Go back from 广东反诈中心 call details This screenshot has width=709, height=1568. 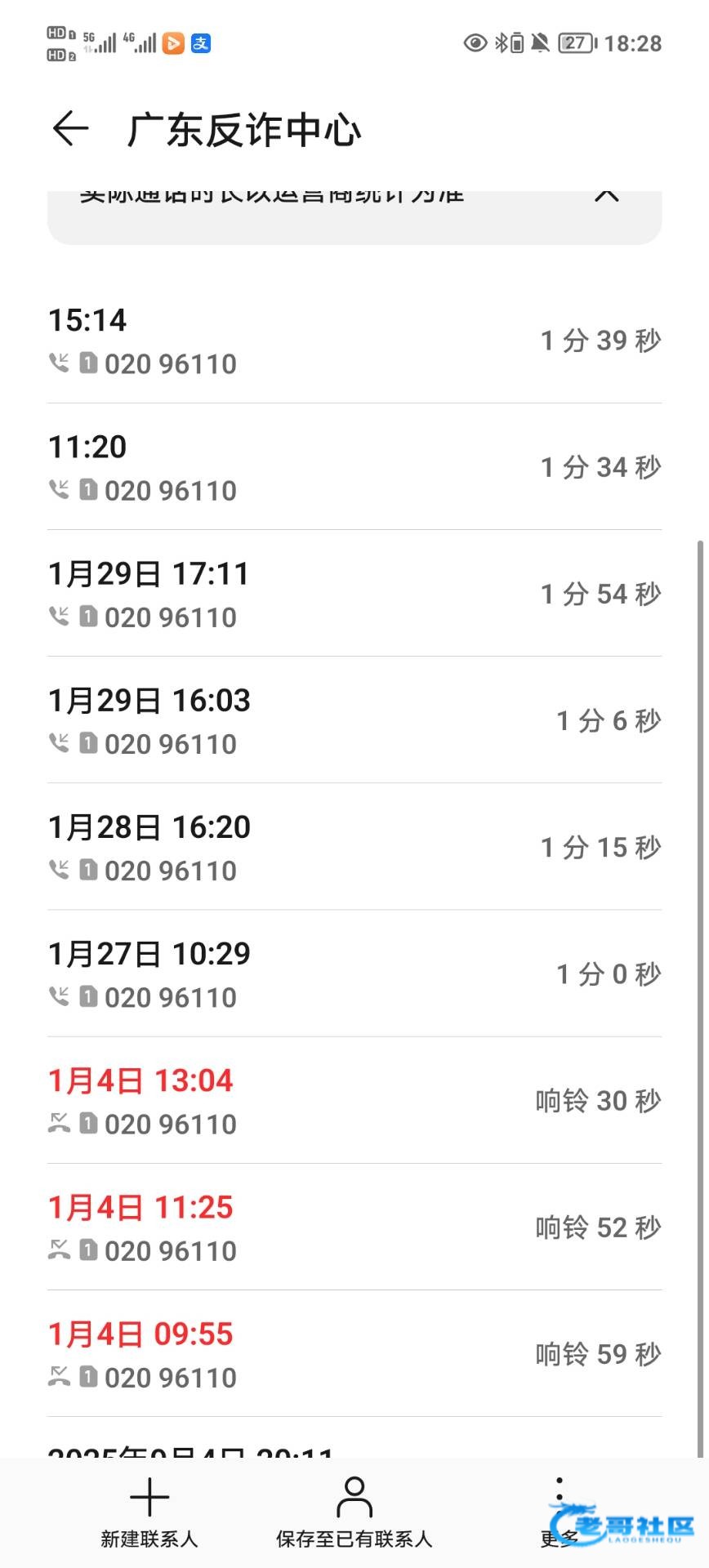click(x=70, y=129)
